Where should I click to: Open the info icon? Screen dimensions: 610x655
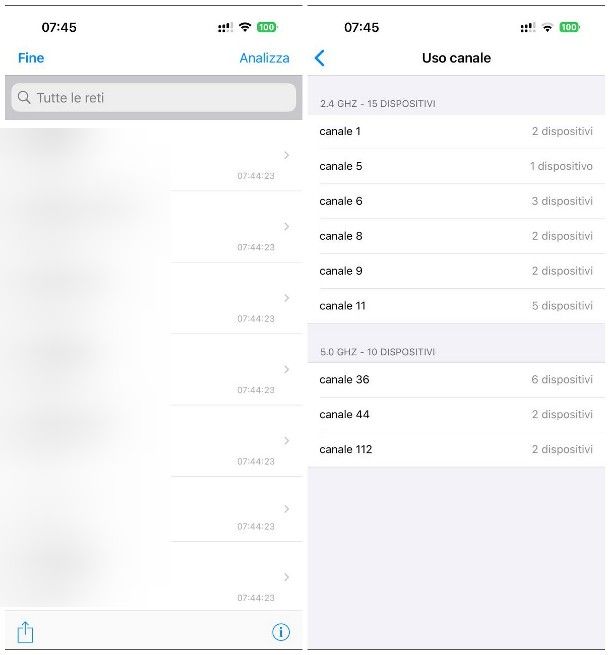(x=281, y=632)
